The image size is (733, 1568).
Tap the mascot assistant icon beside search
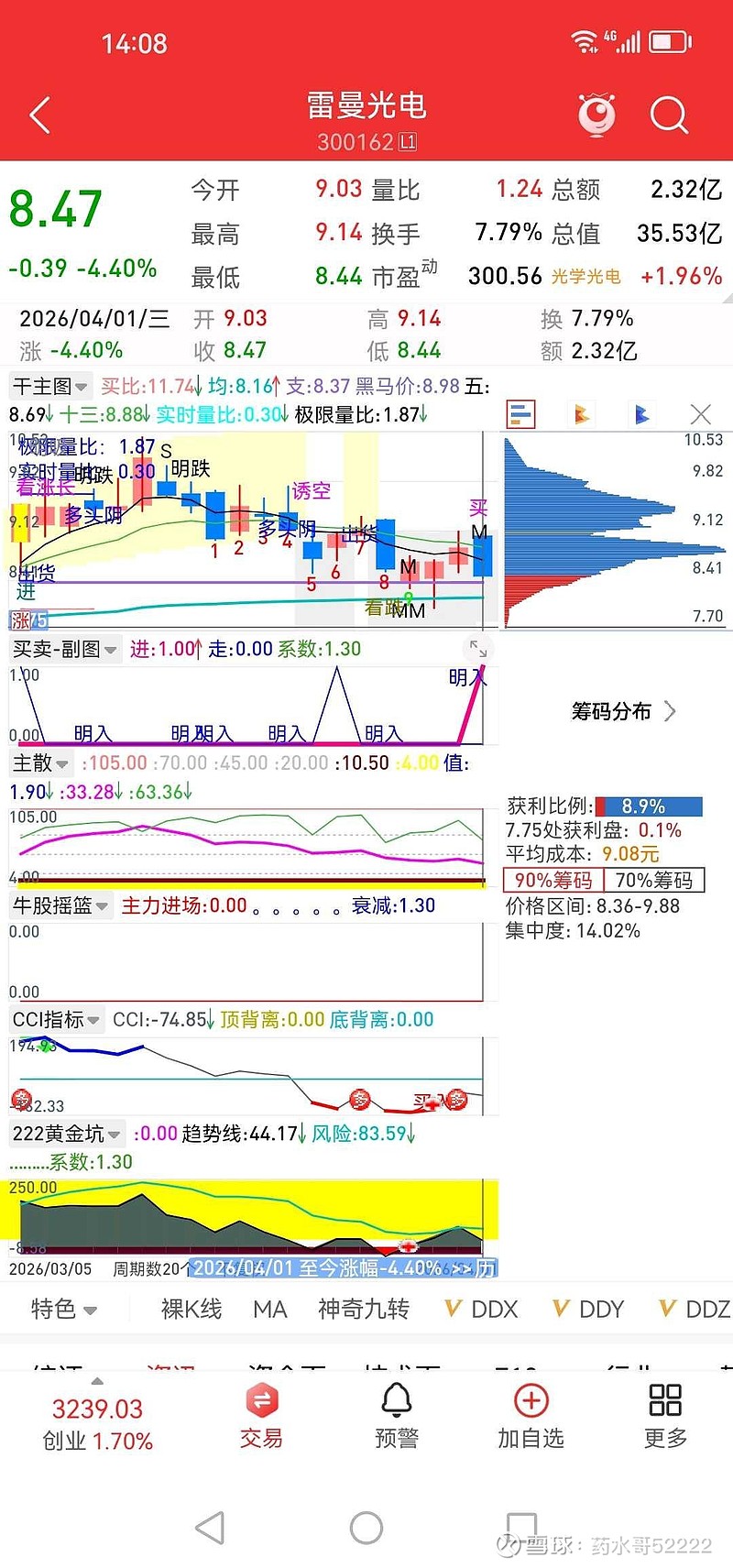point(597,113)
